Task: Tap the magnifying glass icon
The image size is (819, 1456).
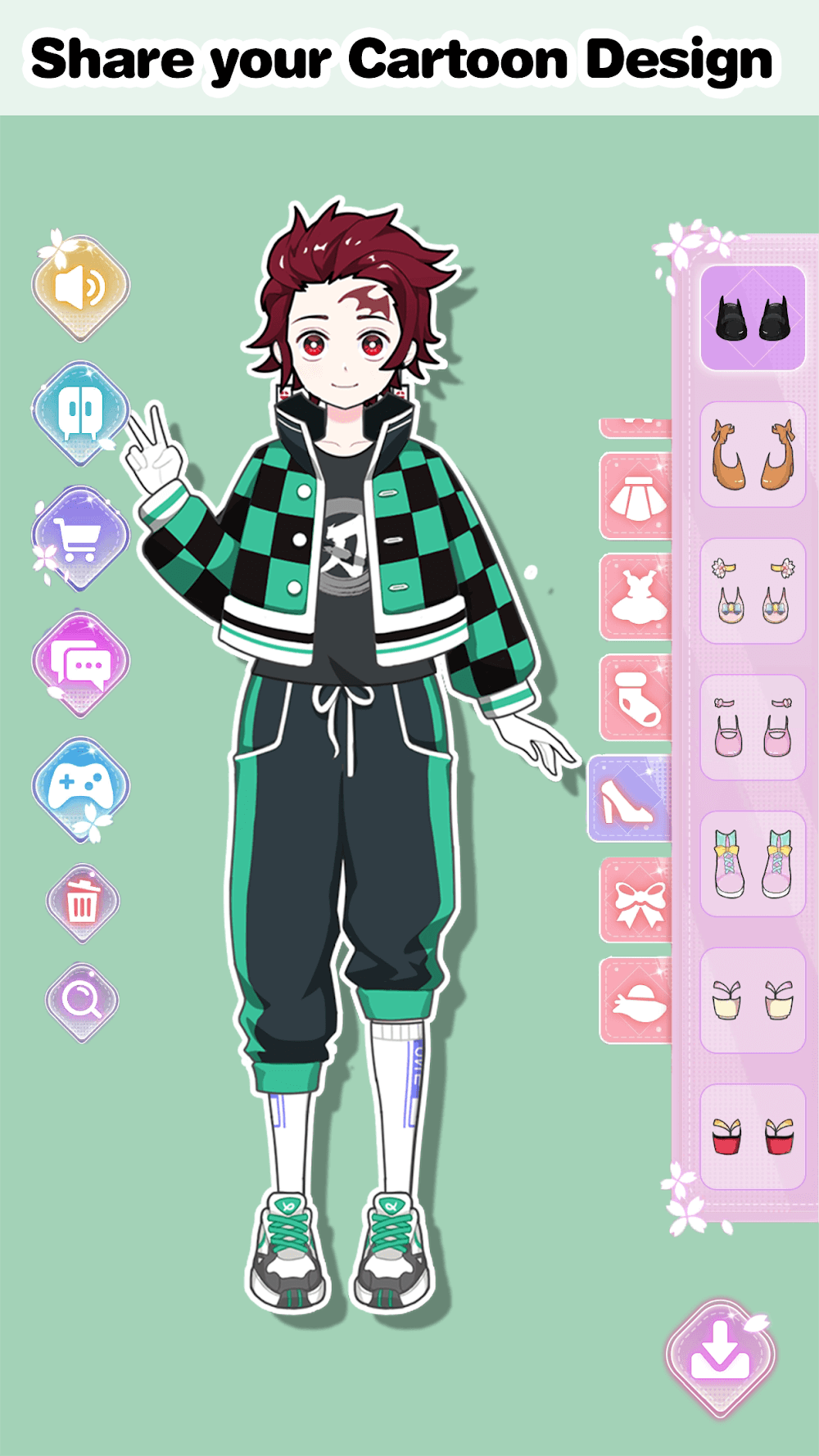Action: point(82,1001)
